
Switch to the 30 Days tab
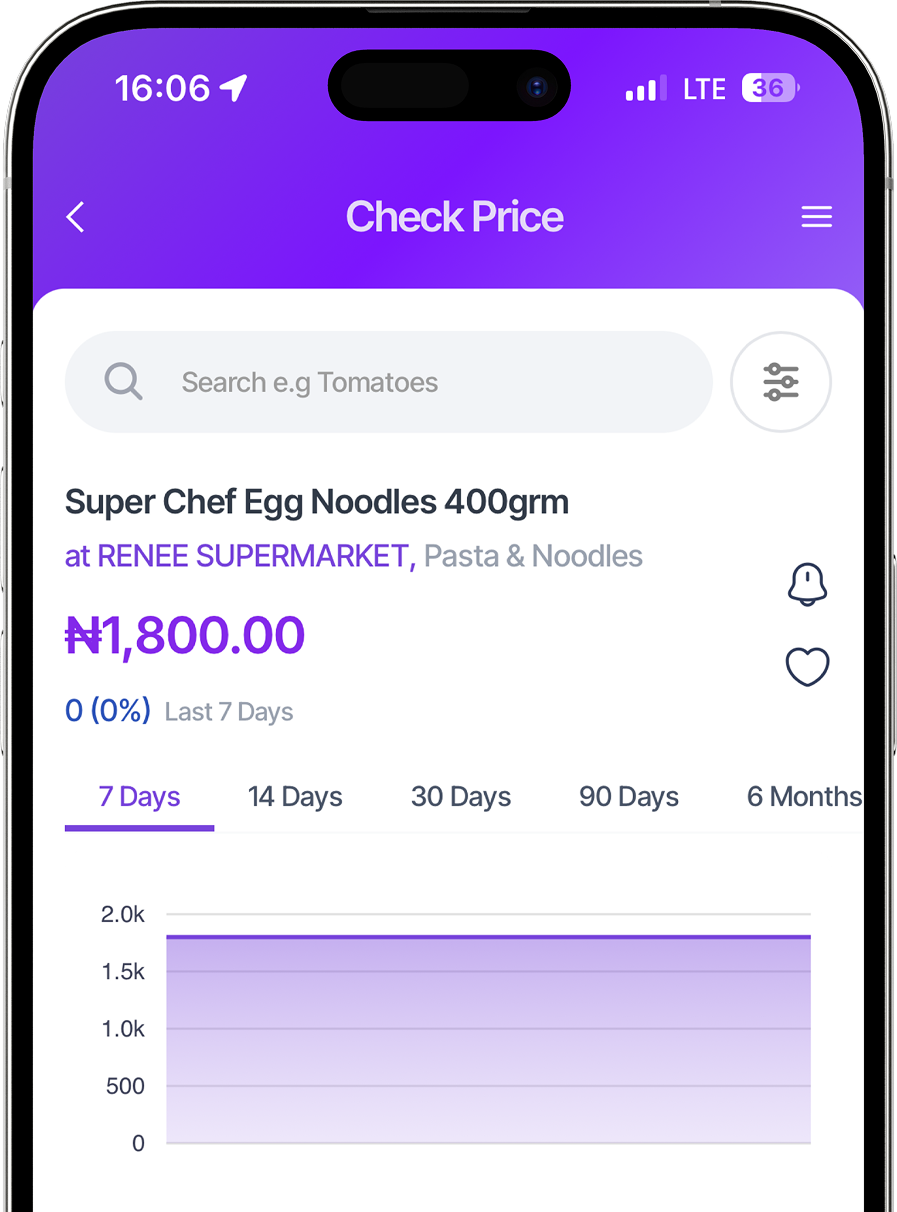point(461,797)
